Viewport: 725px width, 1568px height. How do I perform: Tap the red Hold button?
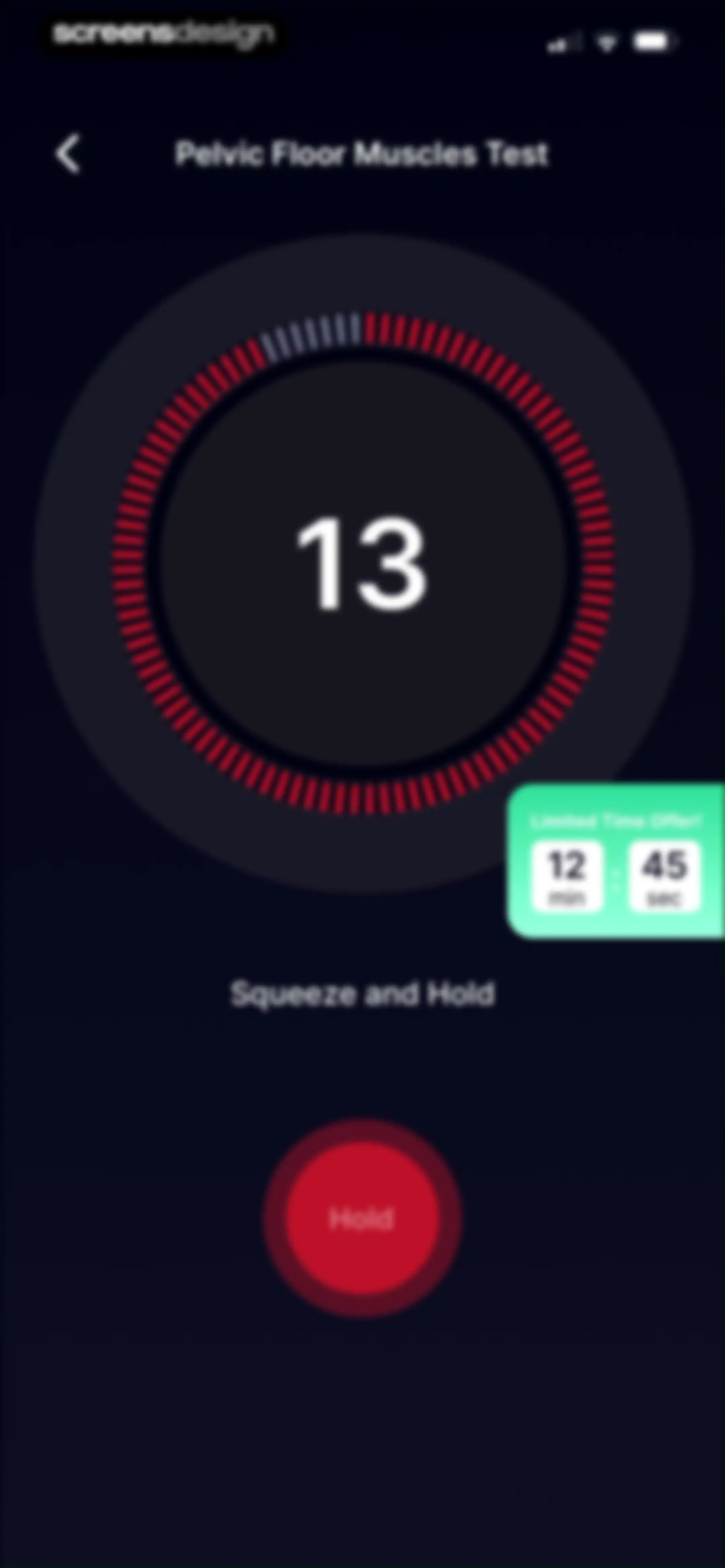pos(362,1218)
